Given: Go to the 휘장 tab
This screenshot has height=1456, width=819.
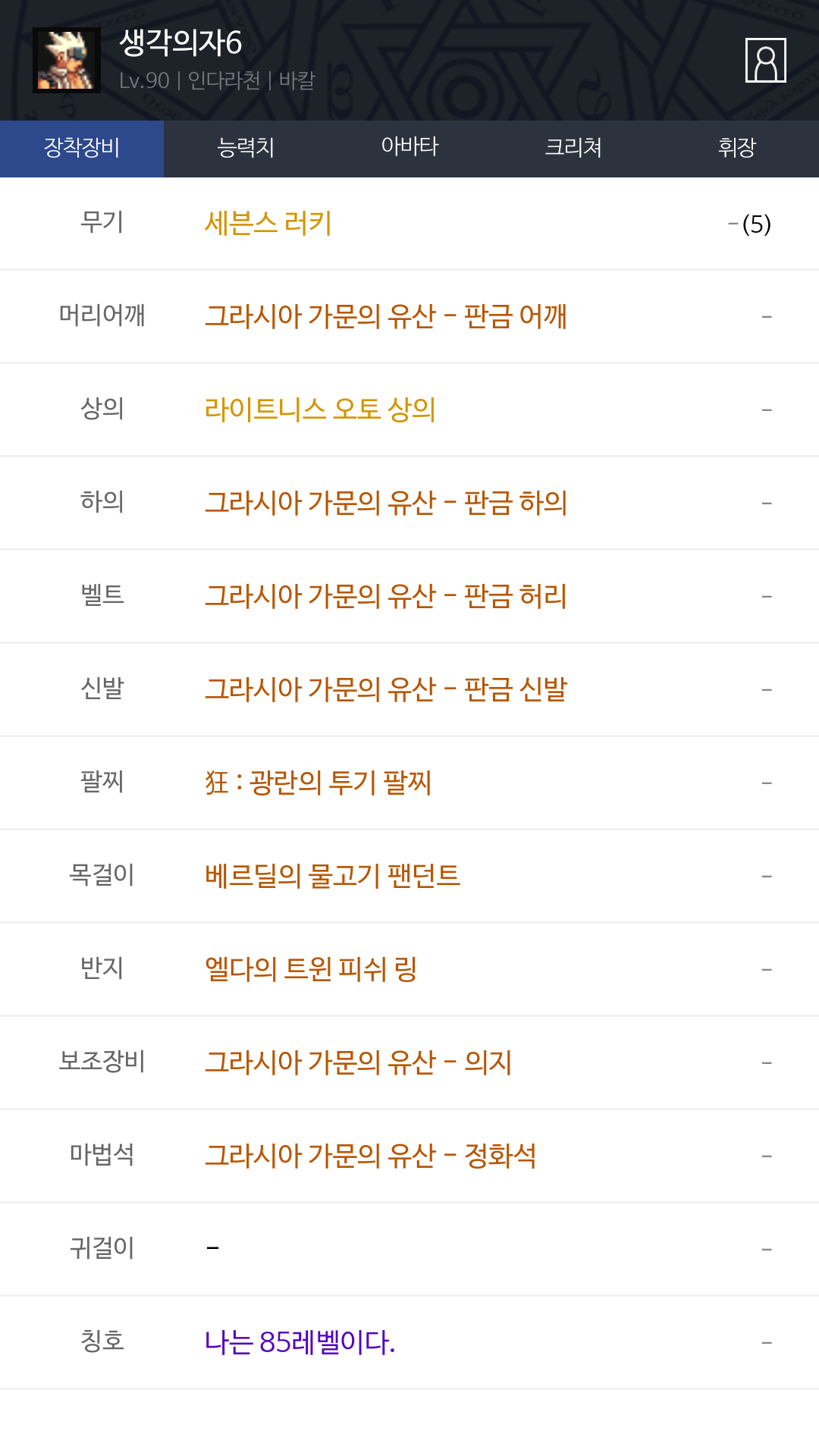Looking at the screenshot, I should pos(737,147).
